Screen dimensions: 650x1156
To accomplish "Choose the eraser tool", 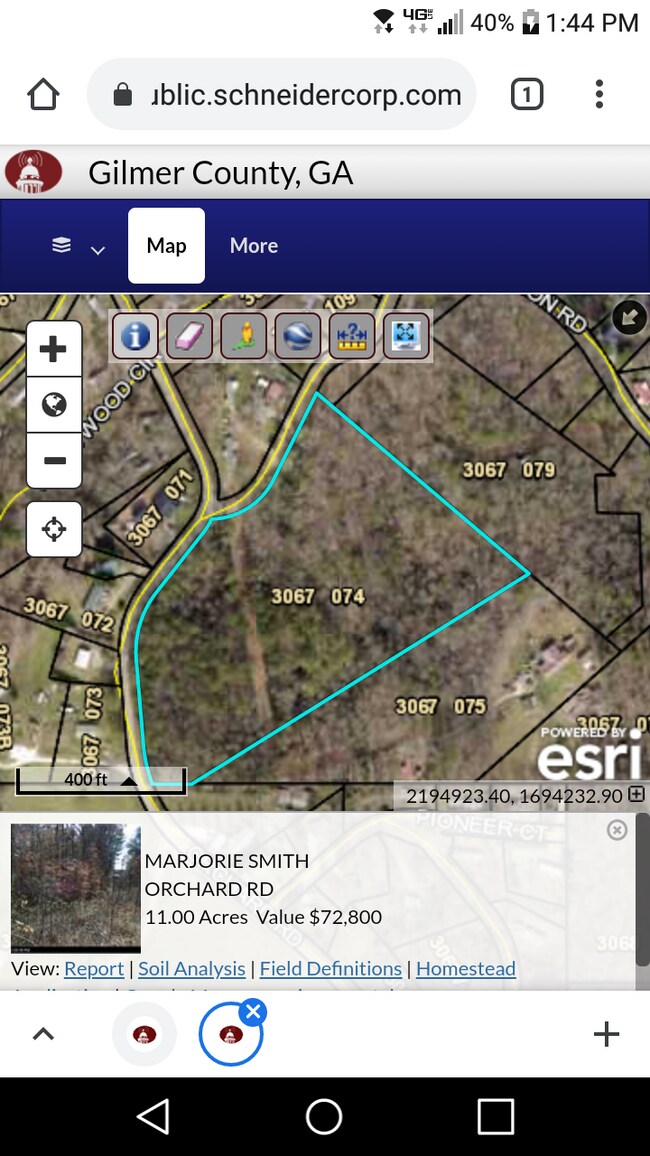I will pyautogui.click(x=189, y=335).
